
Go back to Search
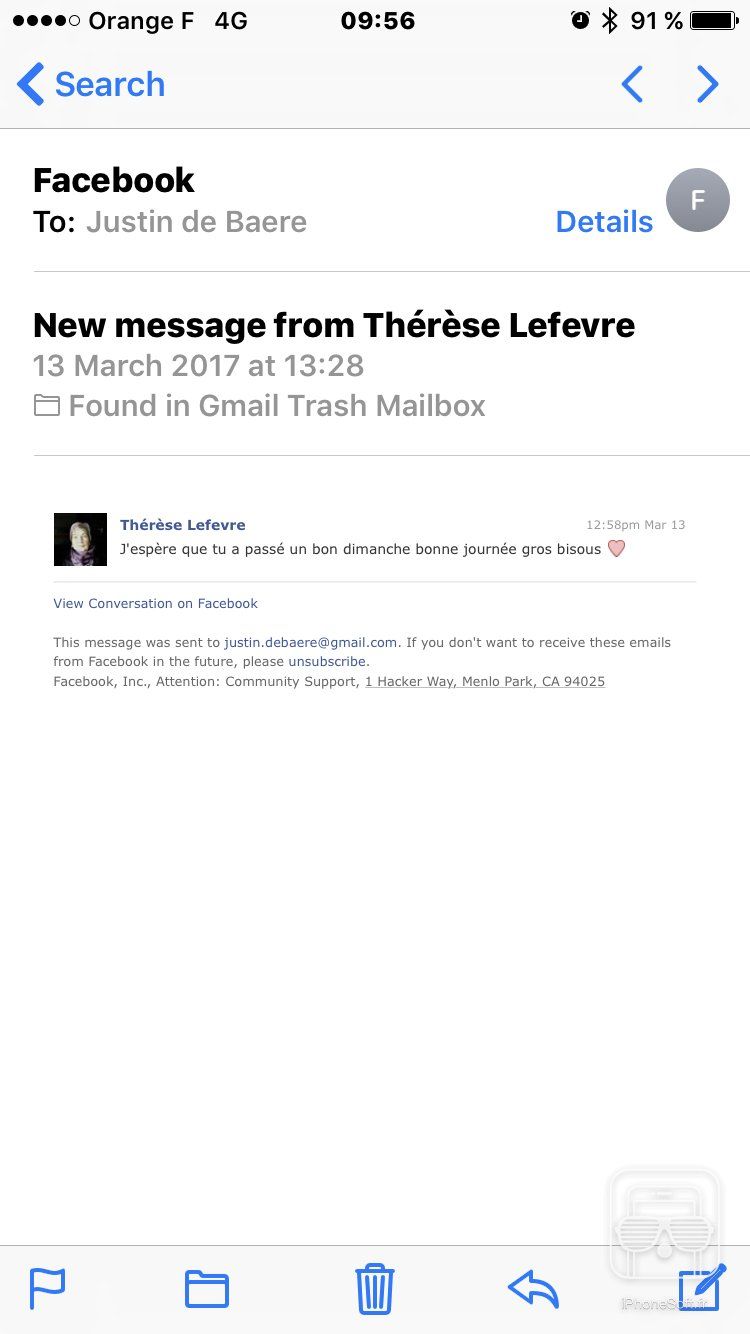90,85
